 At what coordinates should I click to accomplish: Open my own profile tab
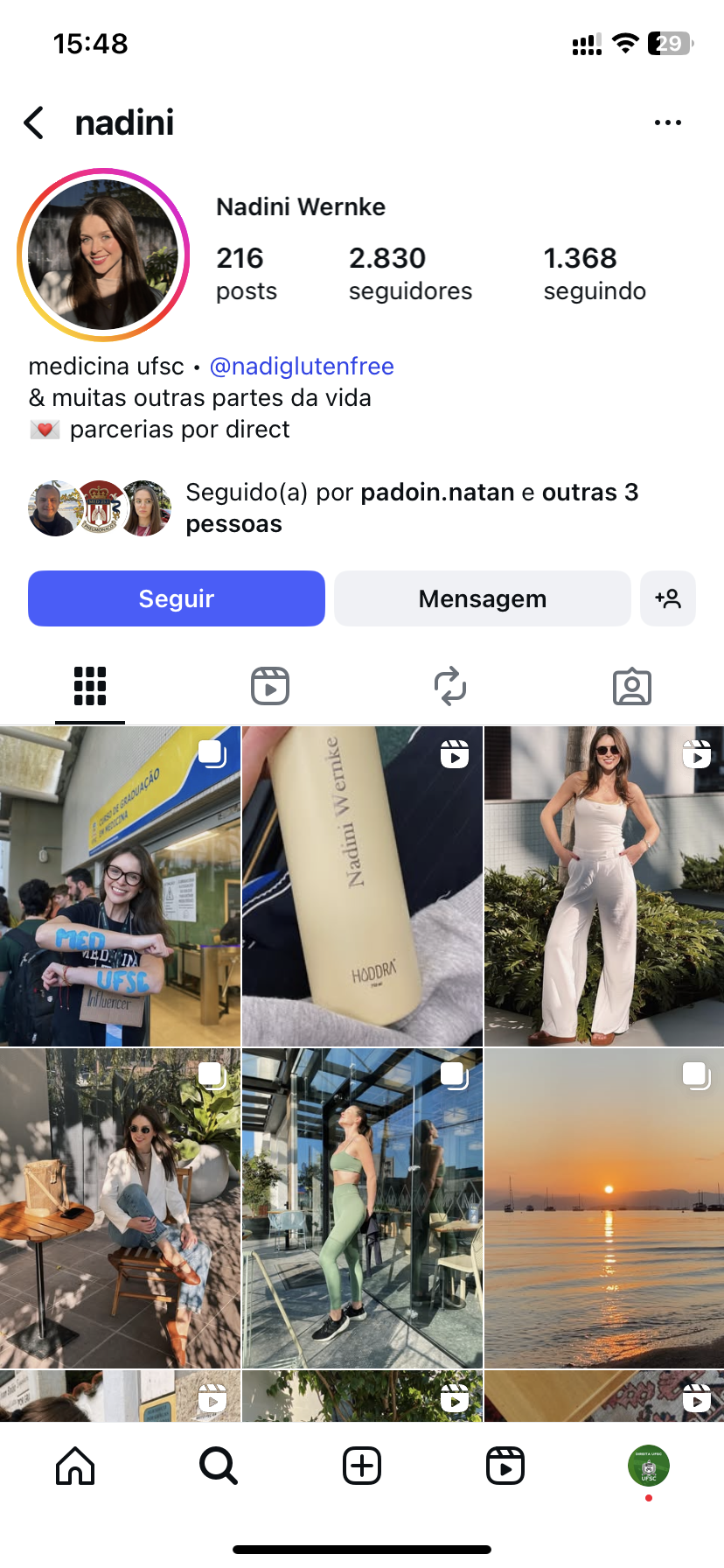(648, 1466)
